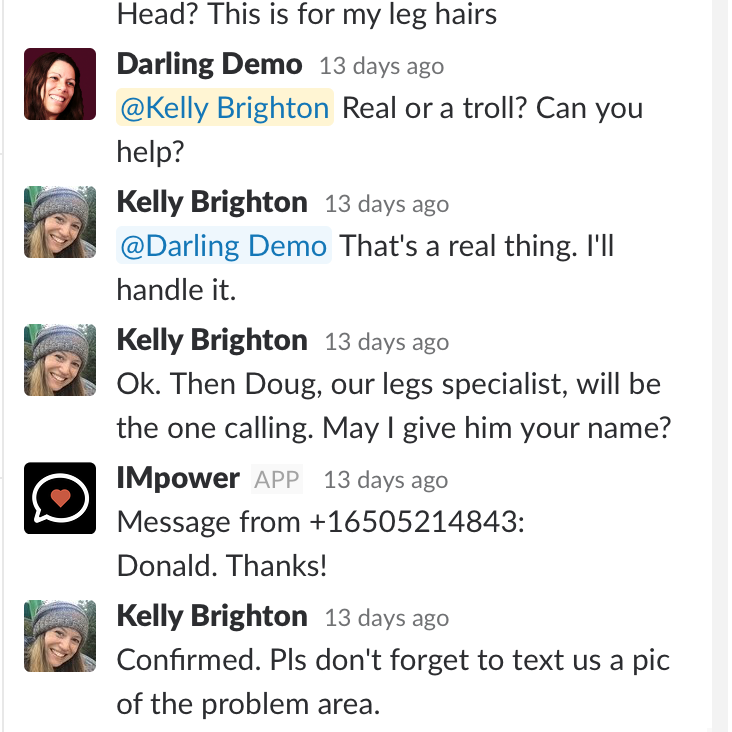Tap Kelly Brighton's avatar beside "Ok. Then Doug" message

60,360
